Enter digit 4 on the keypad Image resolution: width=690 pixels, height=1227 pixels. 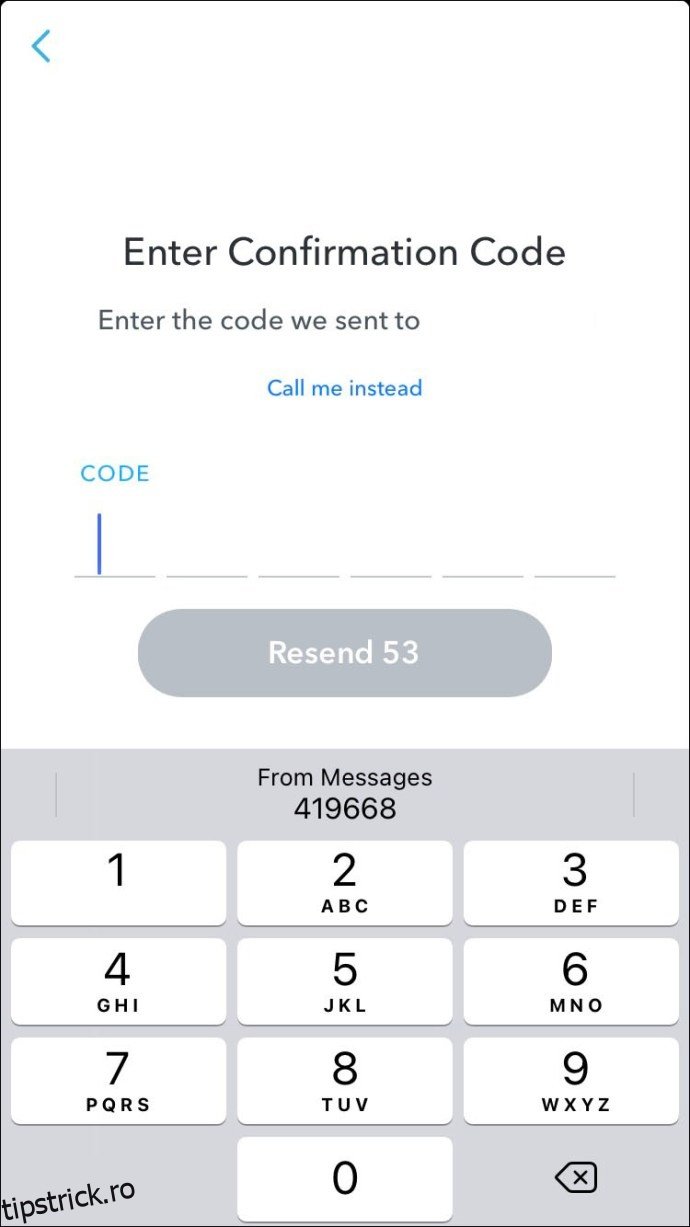click(118, 981)
